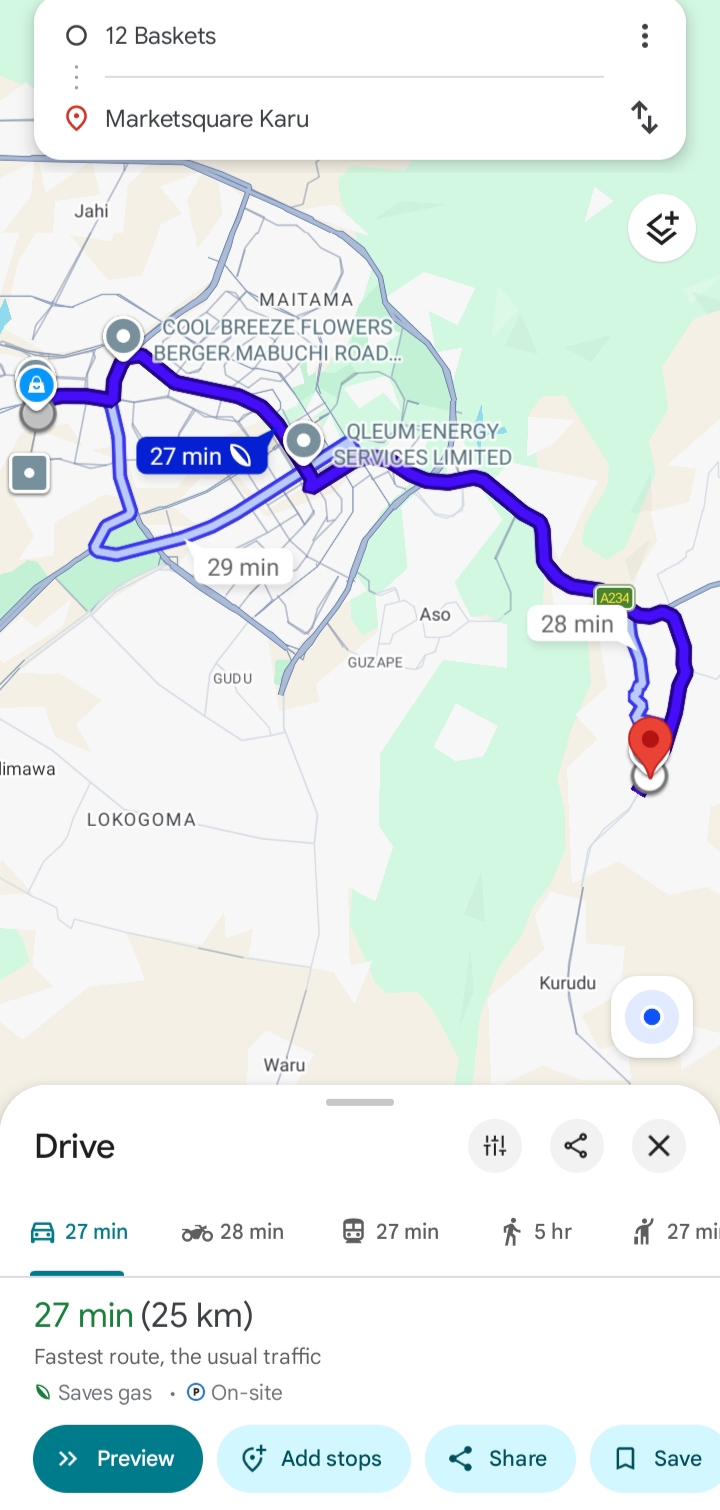Open the map layers button

click(x=662, y=228)
